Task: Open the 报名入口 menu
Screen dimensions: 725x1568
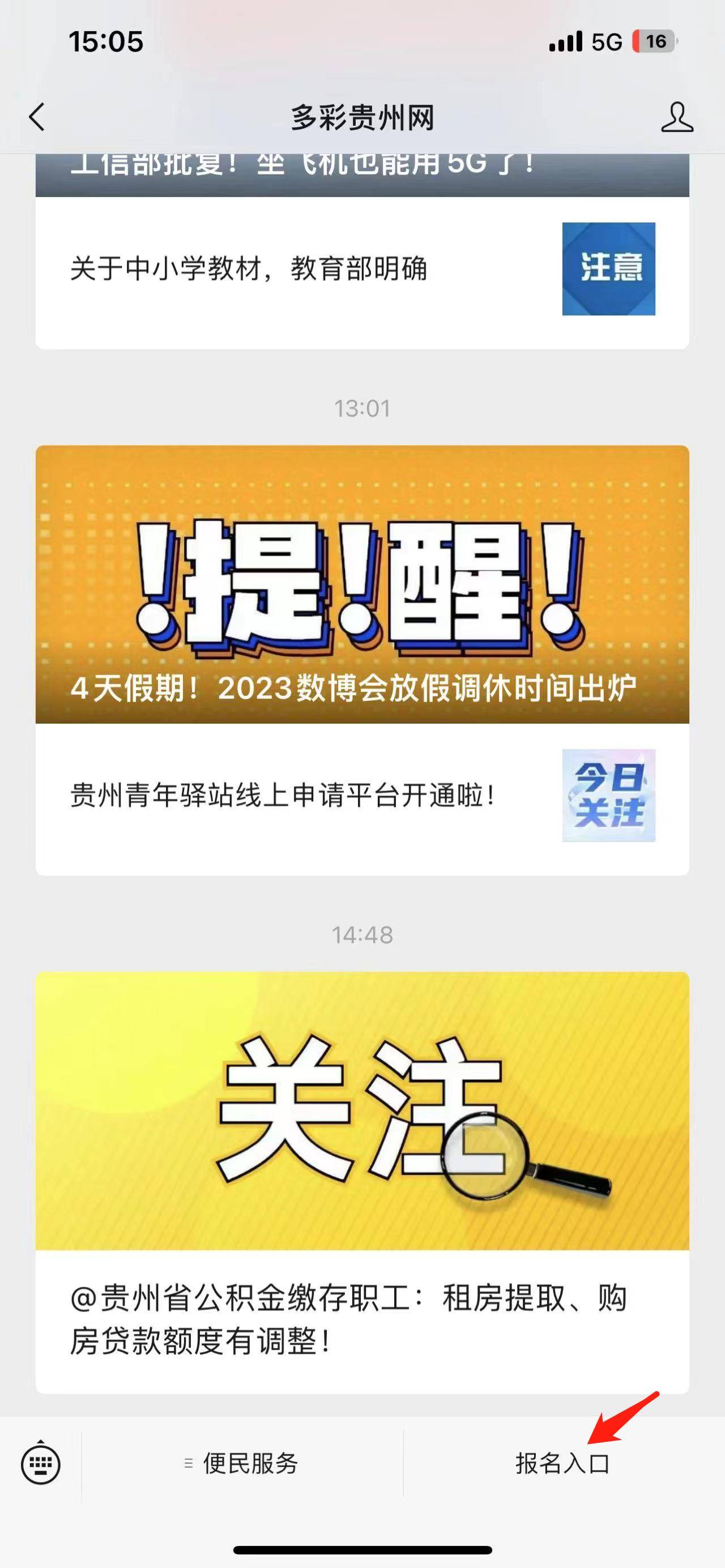Action: 564,1463
